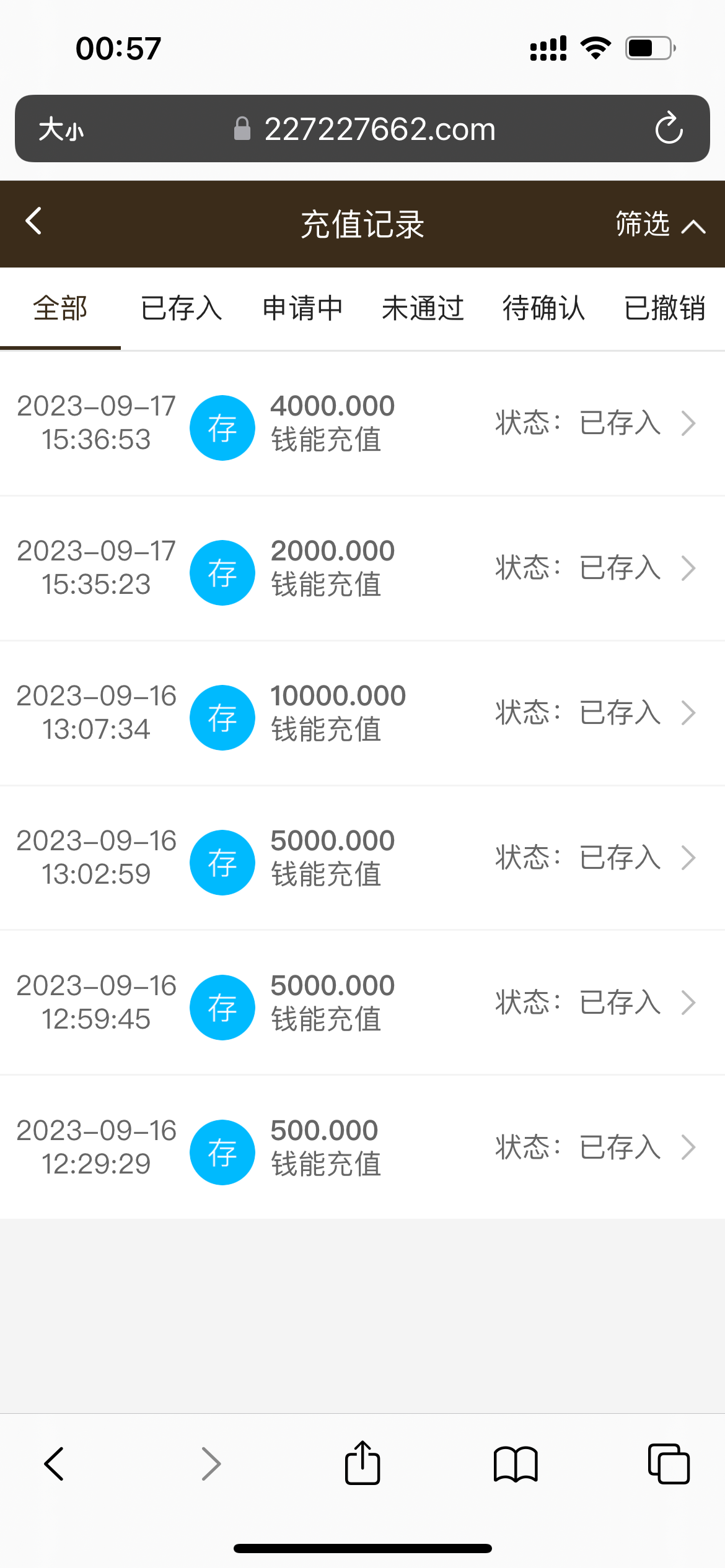
Task: Tap the battery indicator in the status bar
Action: pos(648,47)
